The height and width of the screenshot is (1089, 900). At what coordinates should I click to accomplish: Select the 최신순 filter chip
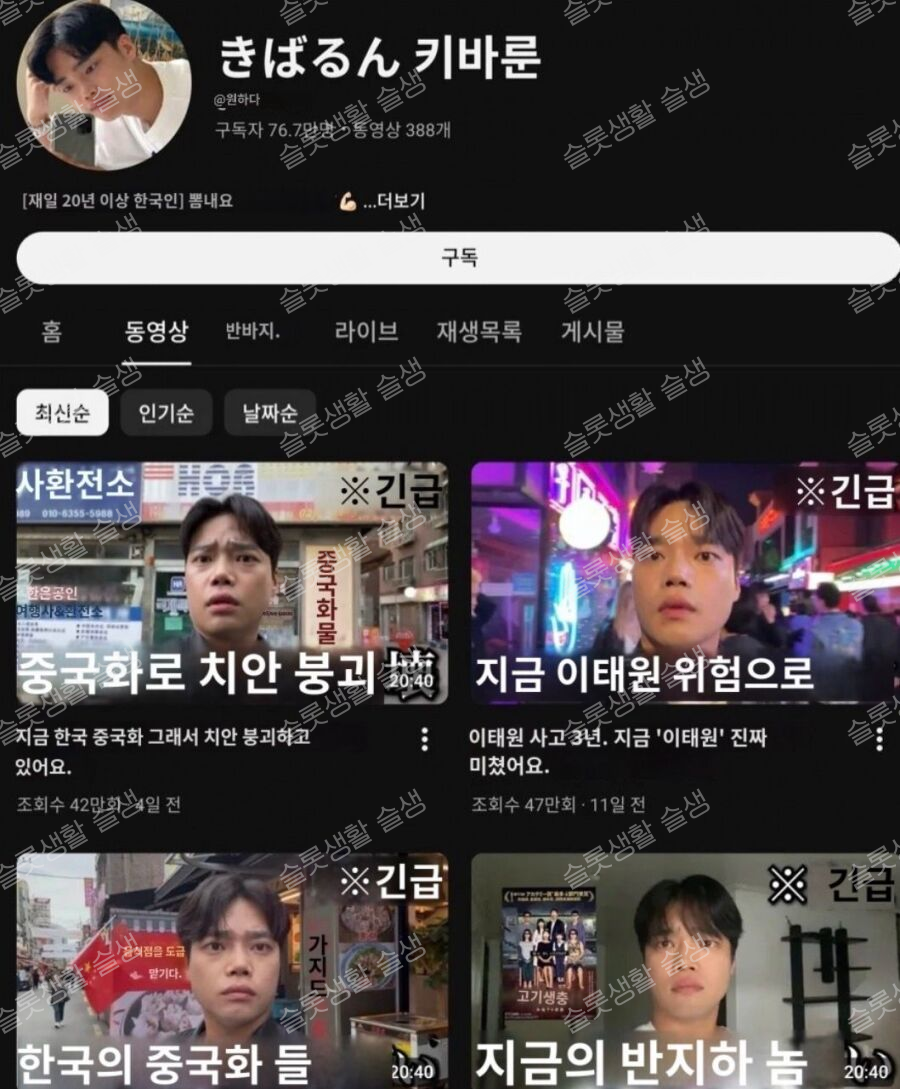pyautogui.click(x=62, y=412)
